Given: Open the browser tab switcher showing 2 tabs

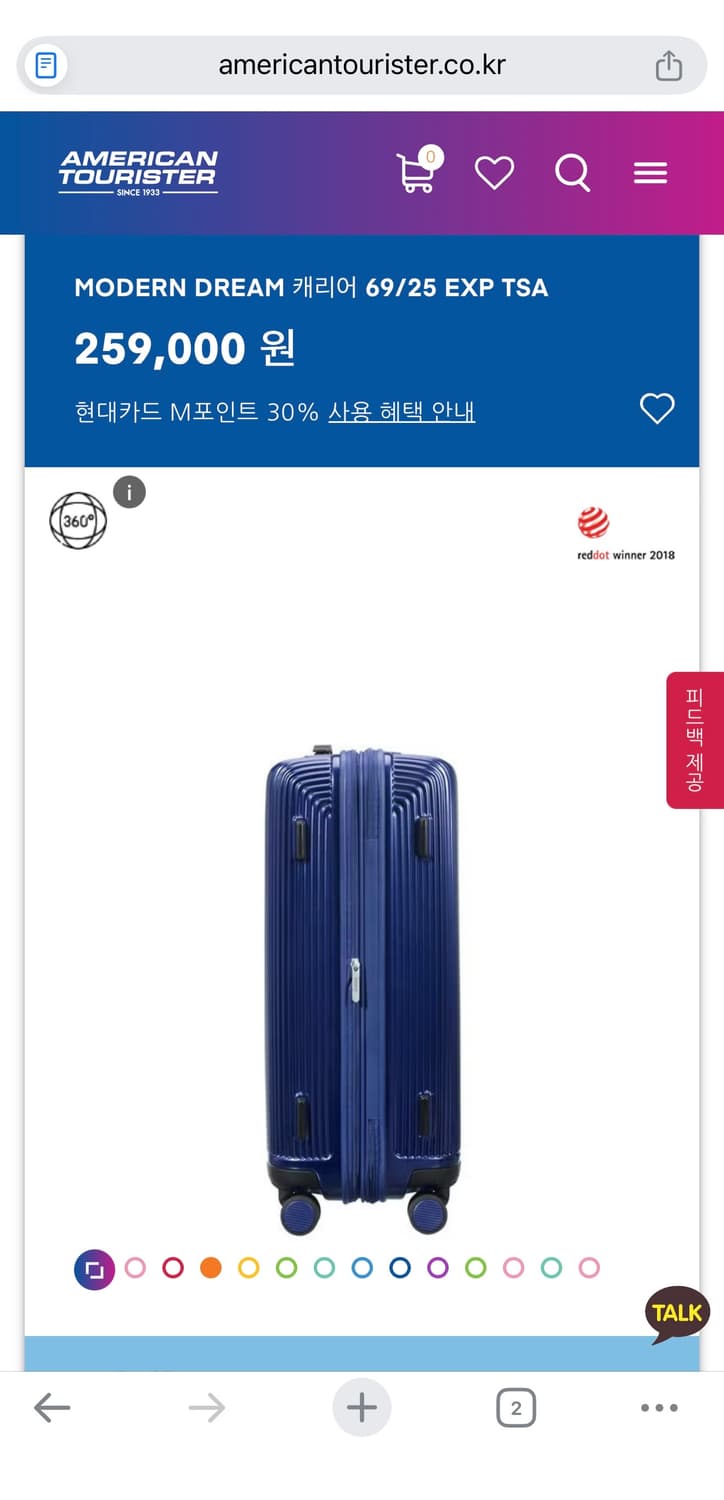Looking at the screenshot, I should 516,1407.
